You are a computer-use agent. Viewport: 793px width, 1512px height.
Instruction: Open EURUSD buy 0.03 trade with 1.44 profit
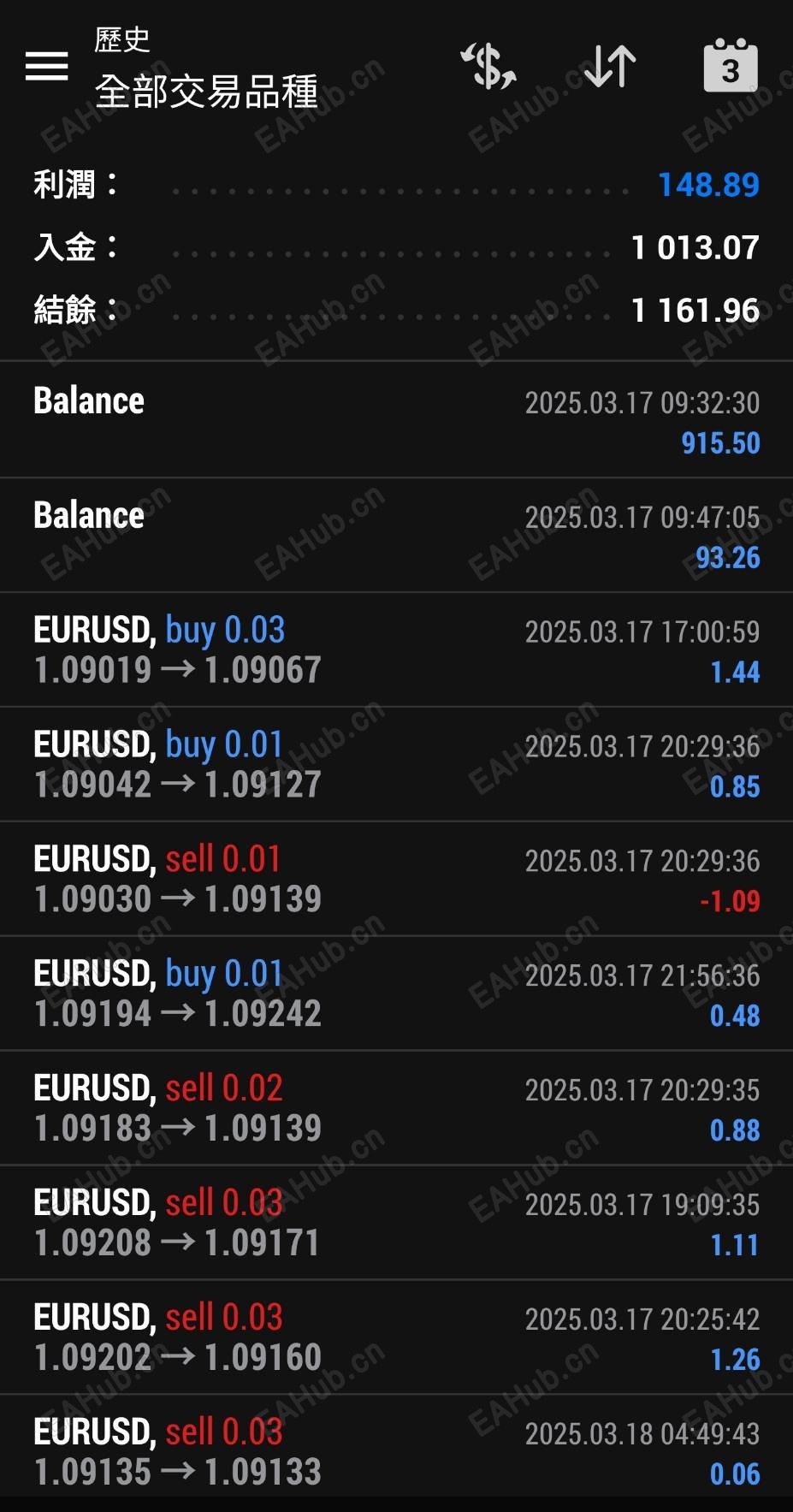(396, 650)
